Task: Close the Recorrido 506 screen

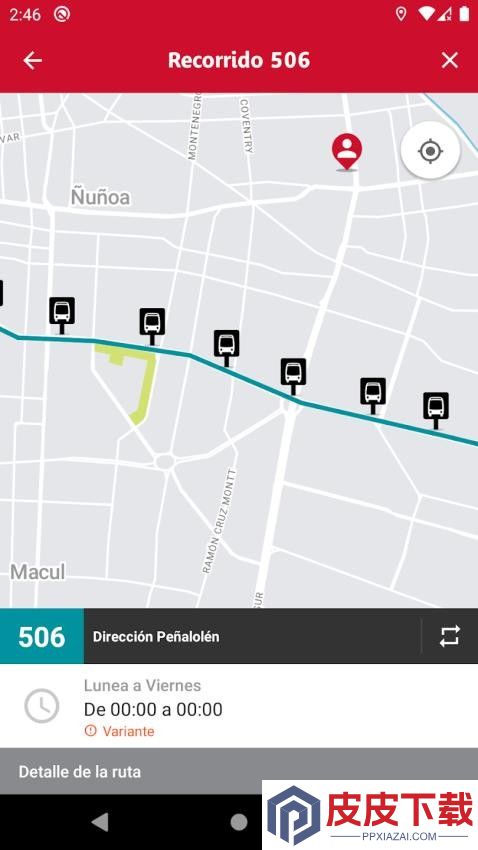Action: 449,60
